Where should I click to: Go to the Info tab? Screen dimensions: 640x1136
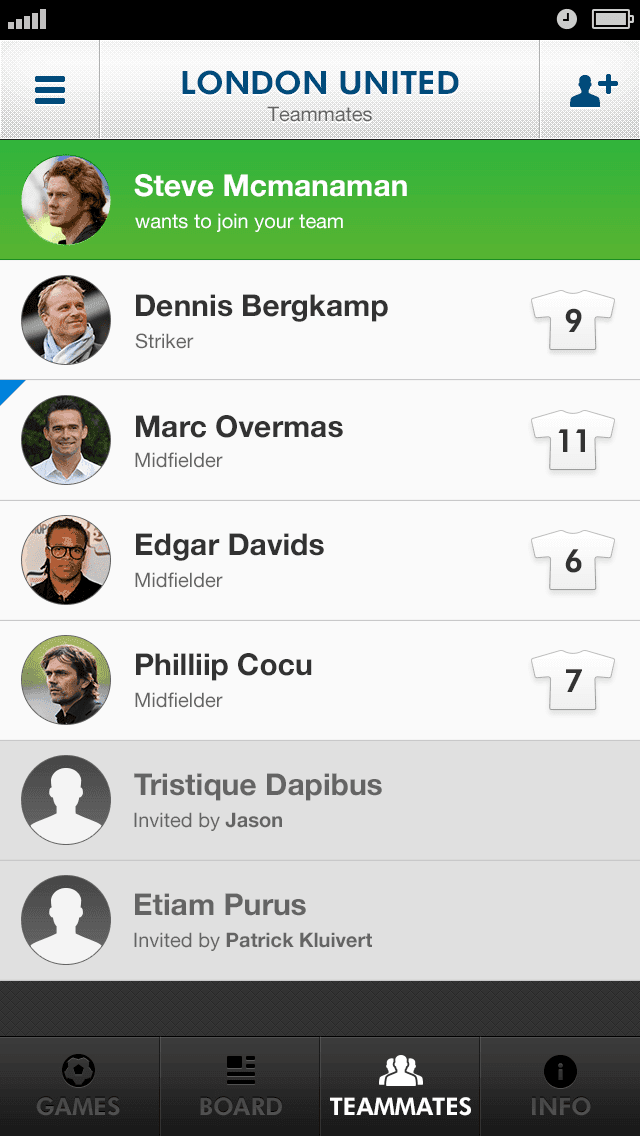(560, 1087)
